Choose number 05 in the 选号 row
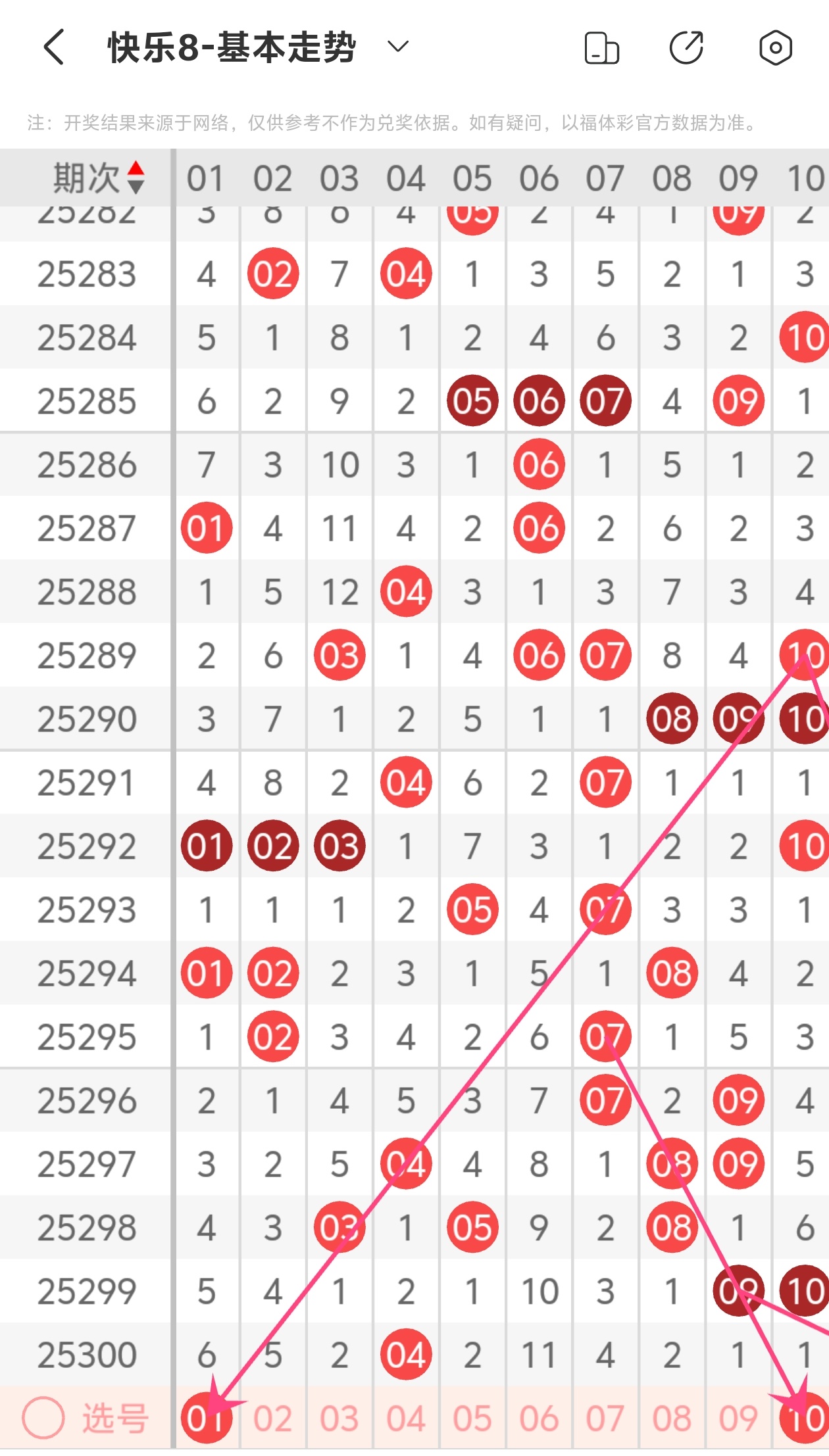829x1456 pixels. pos(472,1418)
